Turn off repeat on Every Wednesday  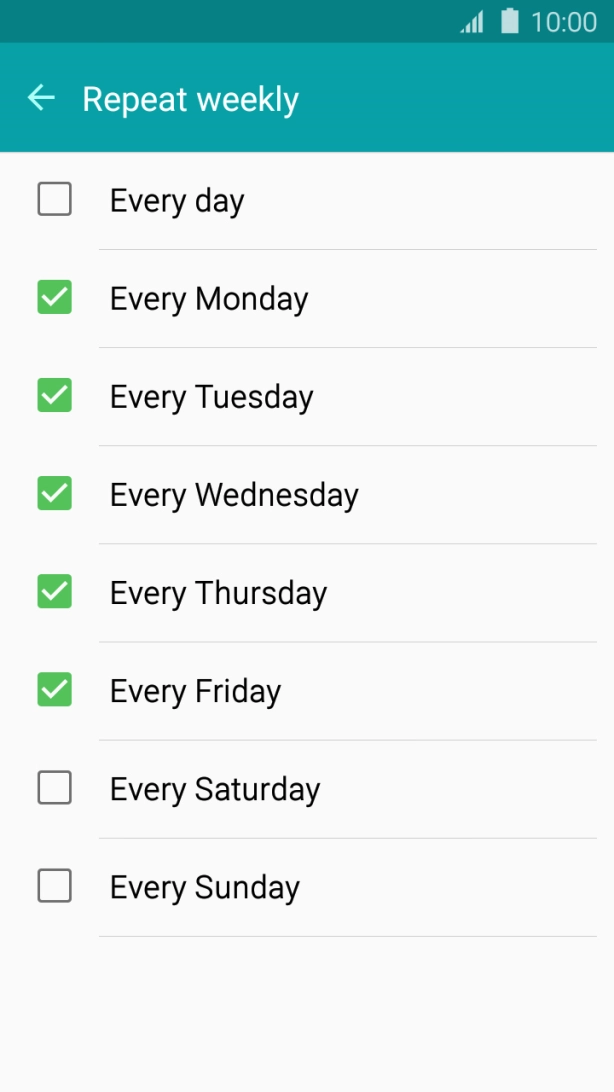55,494
